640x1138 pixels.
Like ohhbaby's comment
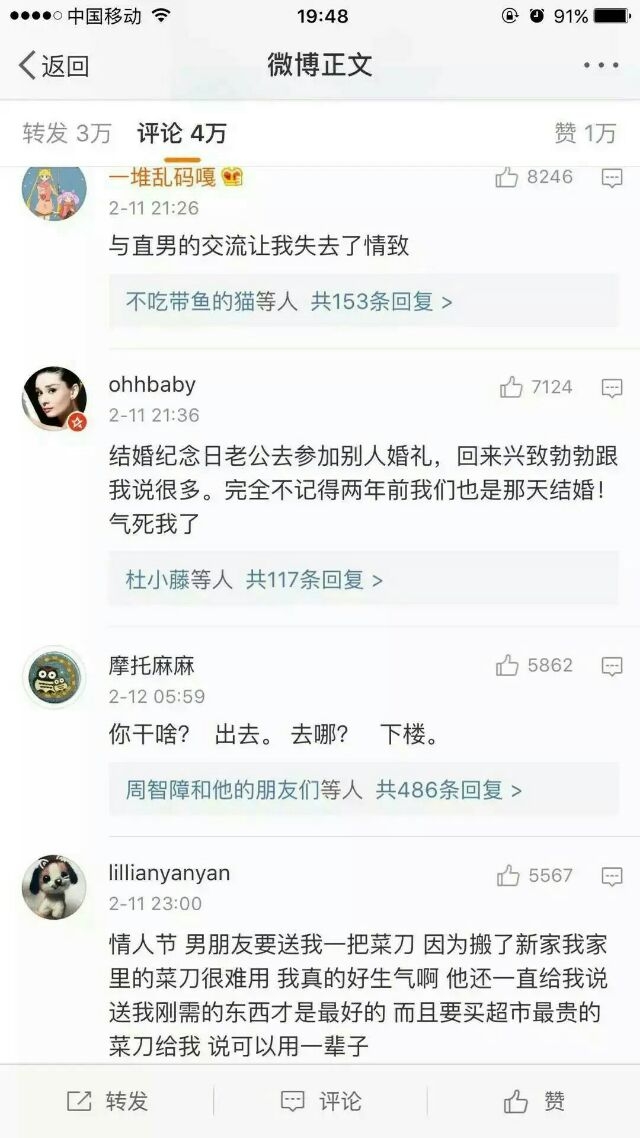point(536,387)
